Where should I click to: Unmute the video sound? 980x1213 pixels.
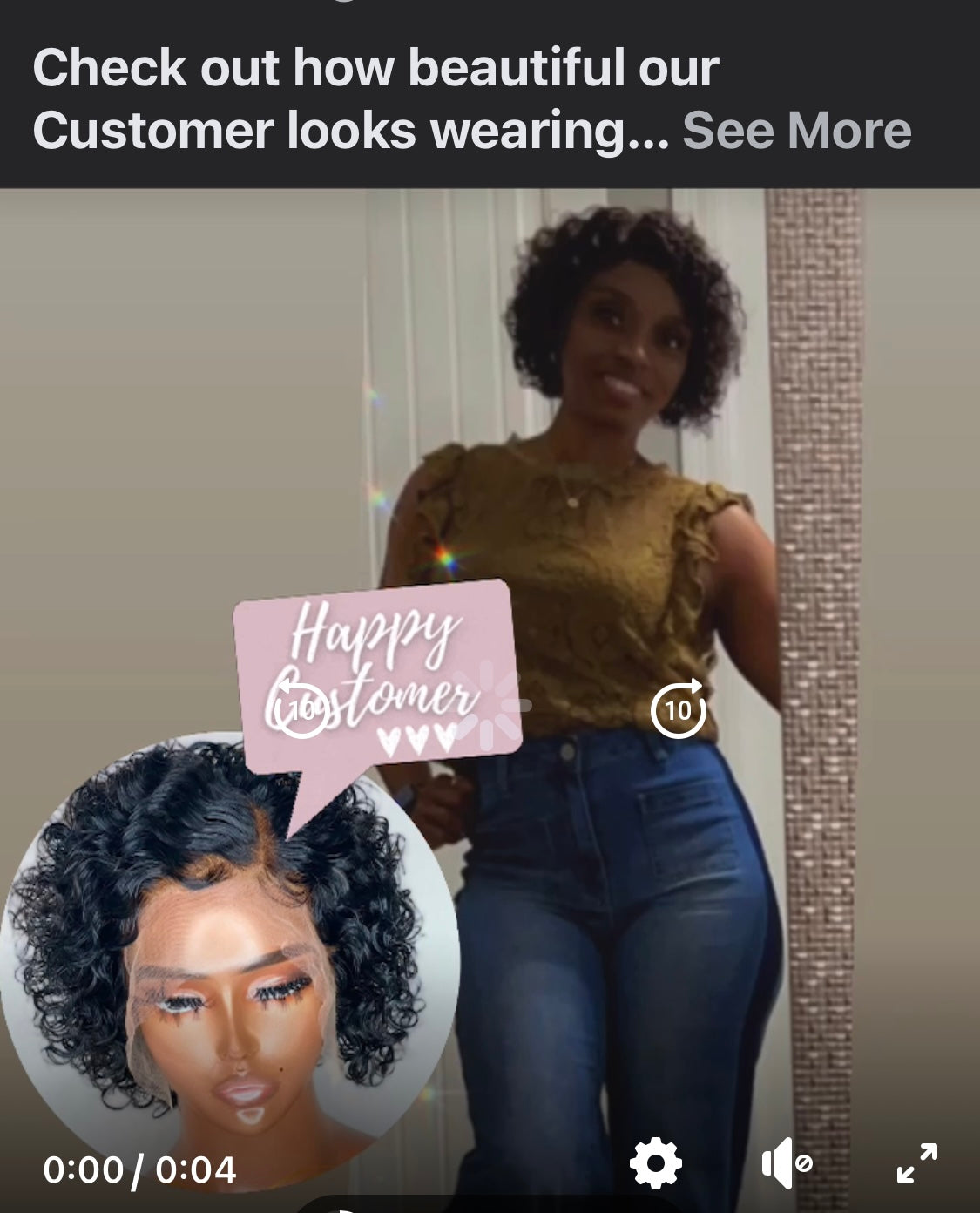787,1163
